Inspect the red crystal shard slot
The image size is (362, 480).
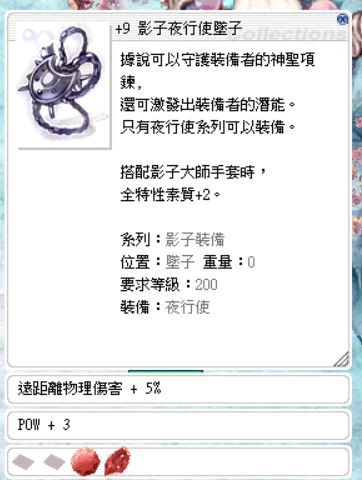[x=117, y=461]
